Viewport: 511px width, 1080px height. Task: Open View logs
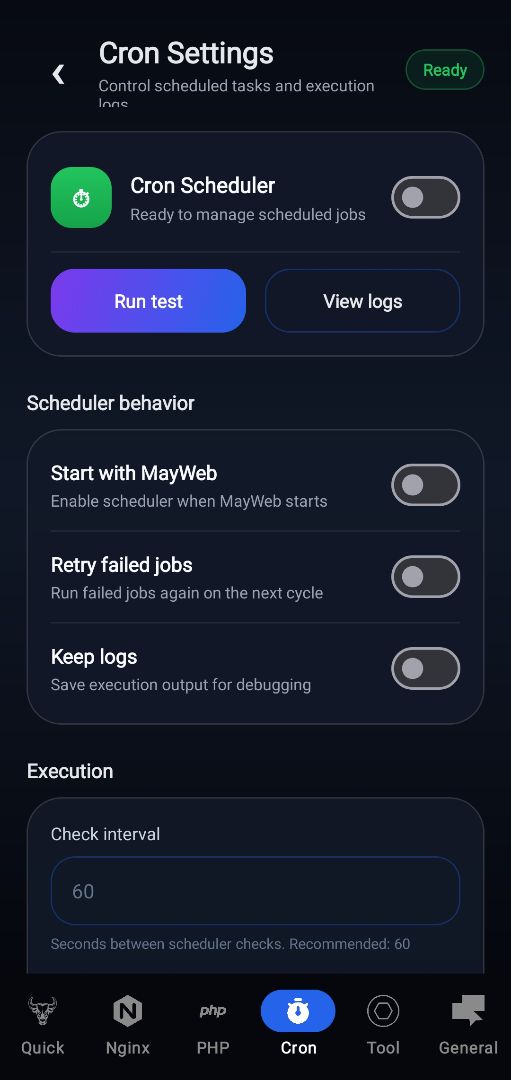[362, 301]
